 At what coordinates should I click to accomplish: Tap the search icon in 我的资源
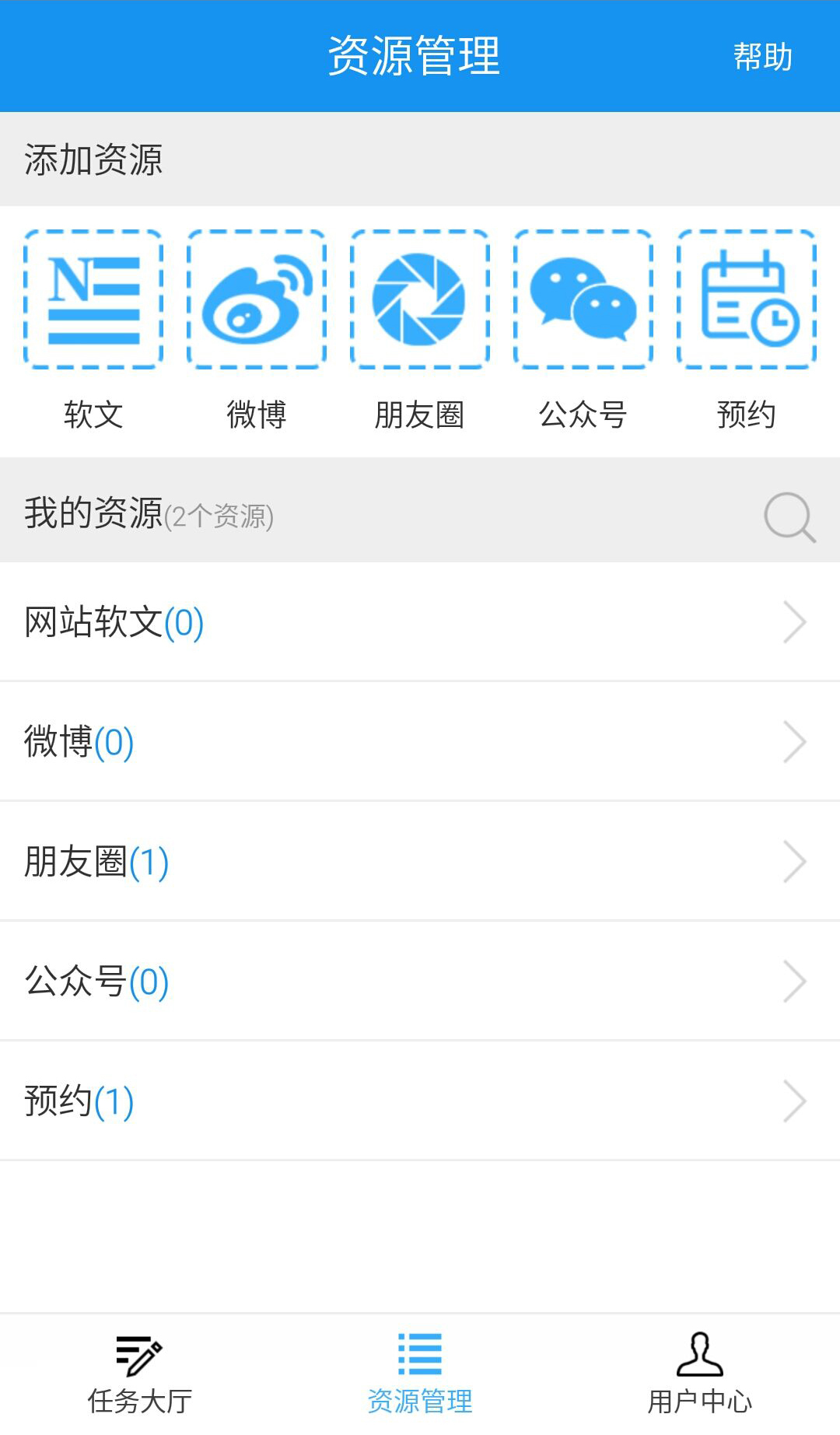point(789,516)
